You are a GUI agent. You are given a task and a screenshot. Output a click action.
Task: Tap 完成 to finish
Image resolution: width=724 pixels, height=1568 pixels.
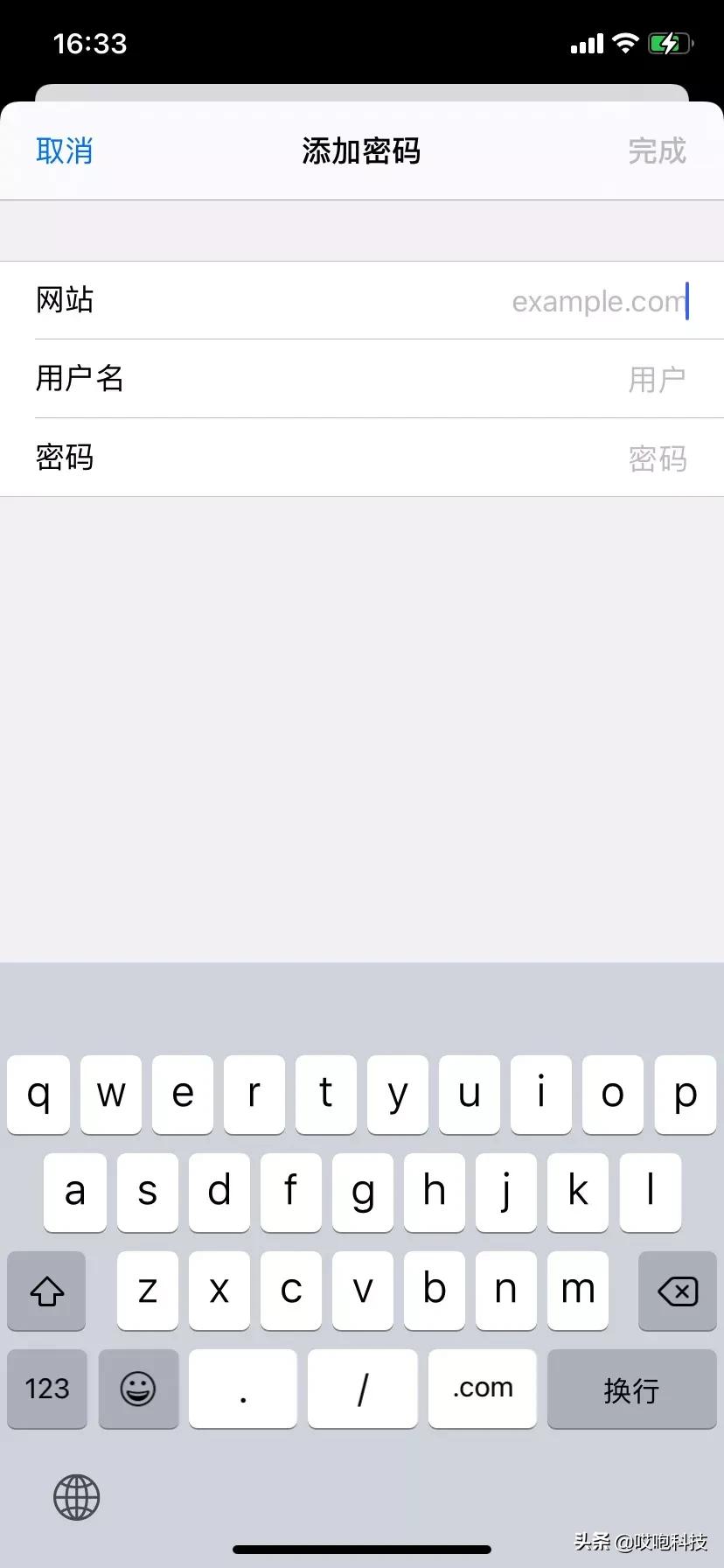[657, 150]
